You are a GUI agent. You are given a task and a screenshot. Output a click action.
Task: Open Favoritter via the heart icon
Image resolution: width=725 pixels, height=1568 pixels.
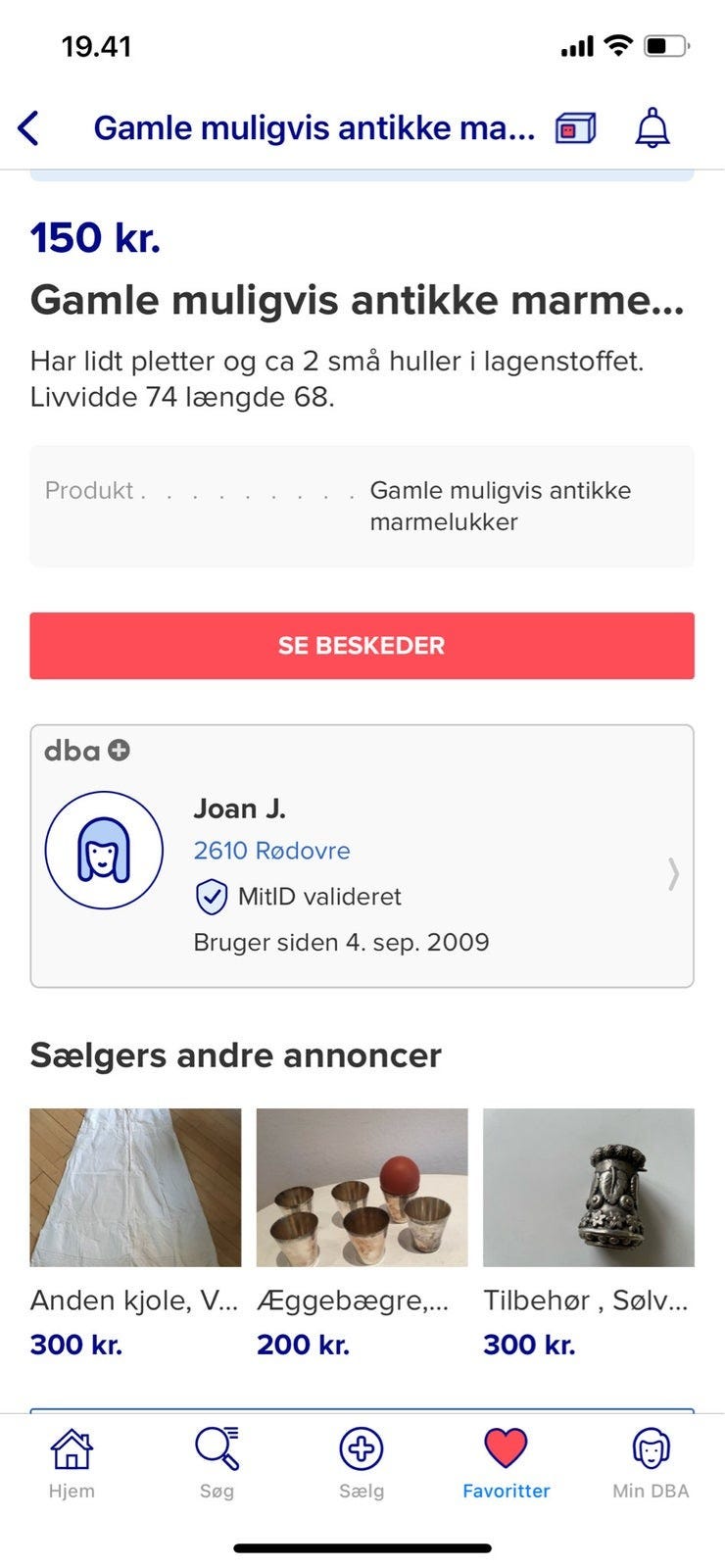tap(506, 1446)
